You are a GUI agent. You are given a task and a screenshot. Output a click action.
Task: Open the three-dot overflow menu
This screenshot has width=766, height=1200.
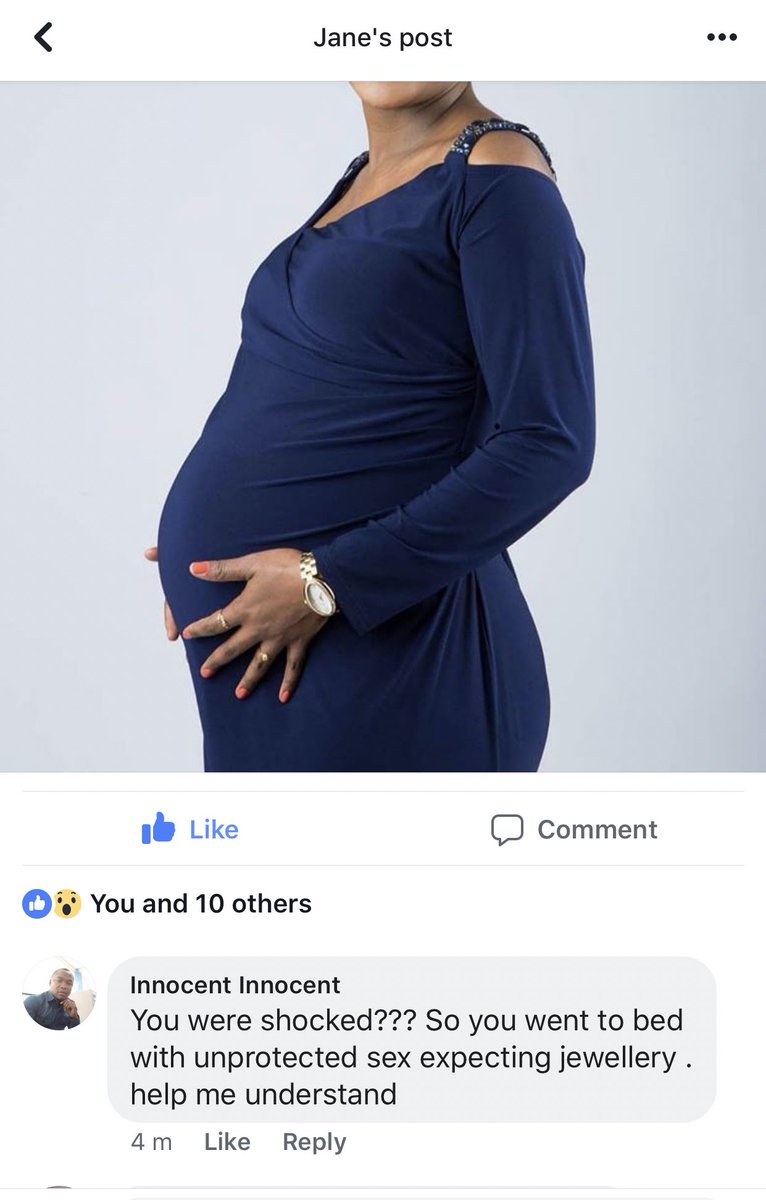coord(721,38)
